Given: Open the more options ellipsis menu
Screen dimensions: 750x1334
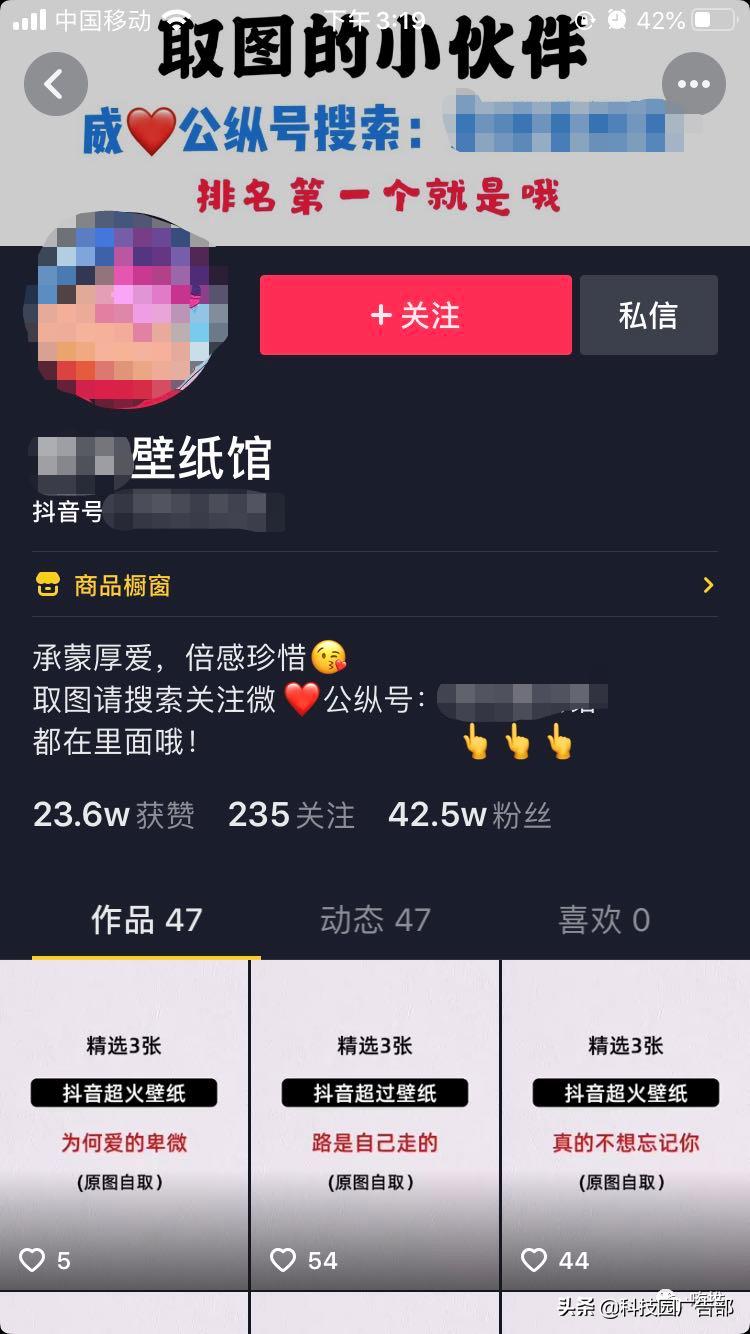Looking at the screenshot, I should [694, 84].
